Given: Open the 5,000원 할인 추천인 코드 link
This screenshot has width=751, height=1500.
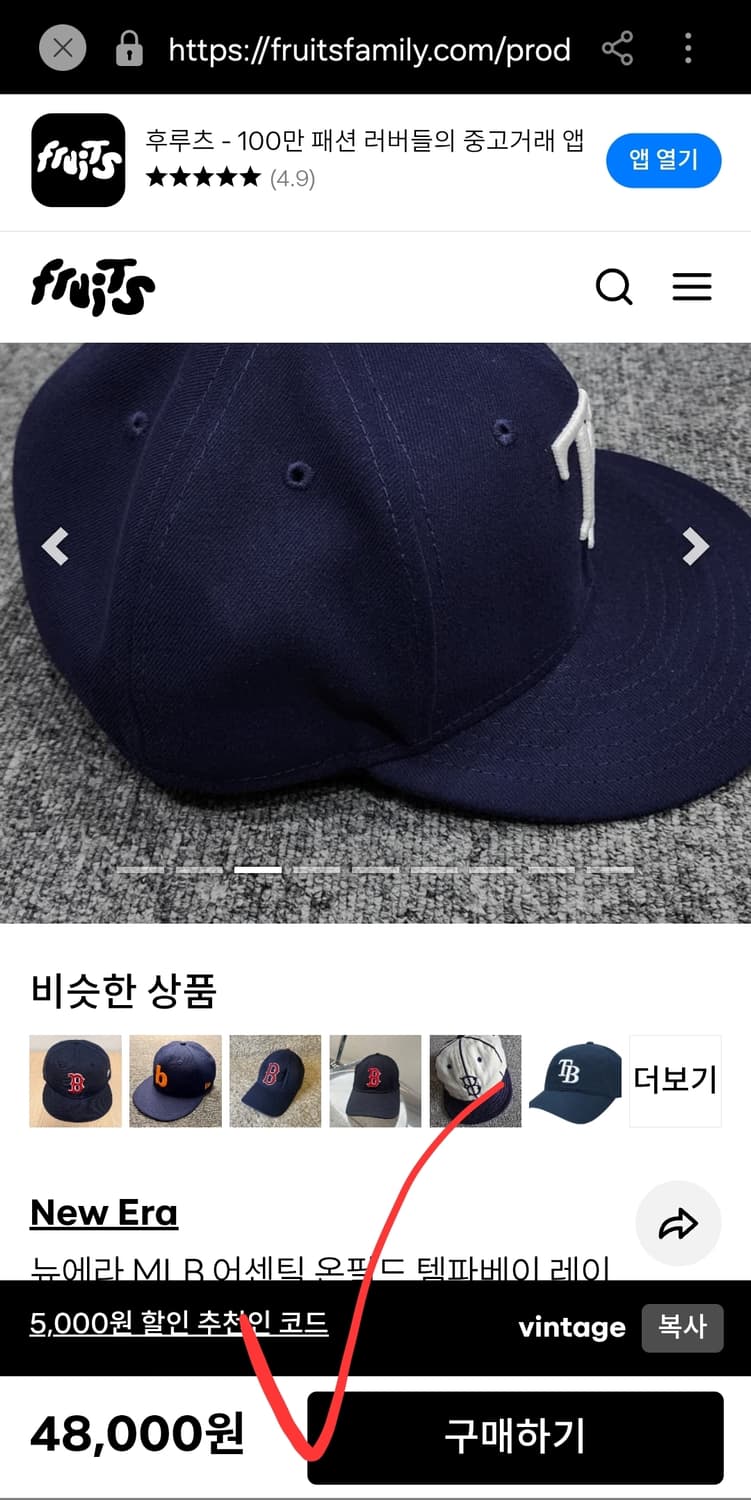Looking at the screenshot, I should pos(178,1320).
